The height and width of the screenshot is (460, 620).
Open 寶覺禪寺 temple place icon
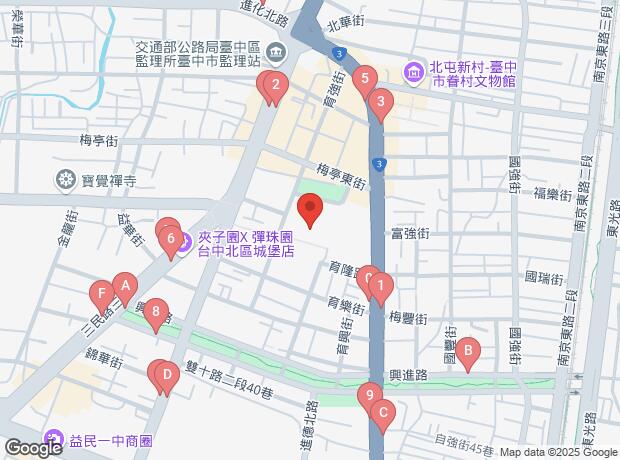tap(66, 179)
